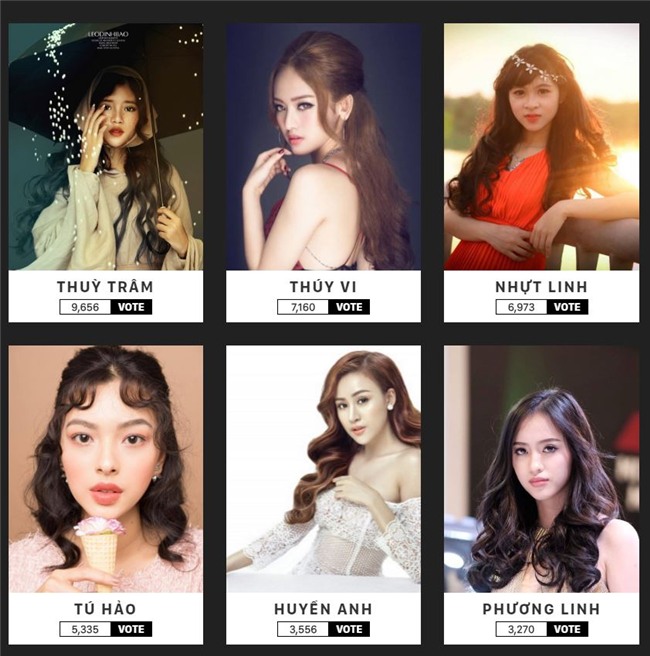Open Huyền Anh's profile picture
The image size is (650, 656).
point(323,469)
